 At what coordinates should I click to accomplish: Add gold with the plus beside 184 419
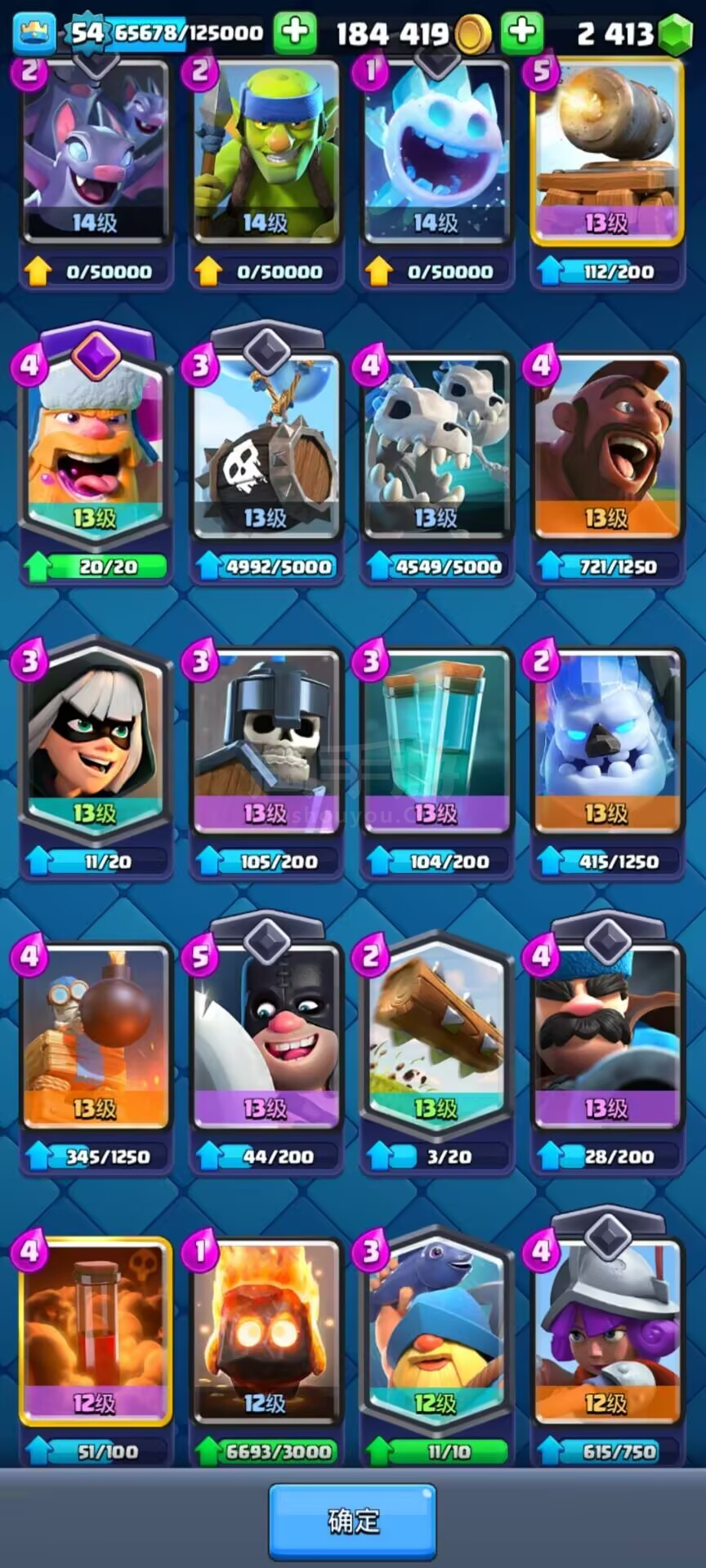click(x=521, y=32)
